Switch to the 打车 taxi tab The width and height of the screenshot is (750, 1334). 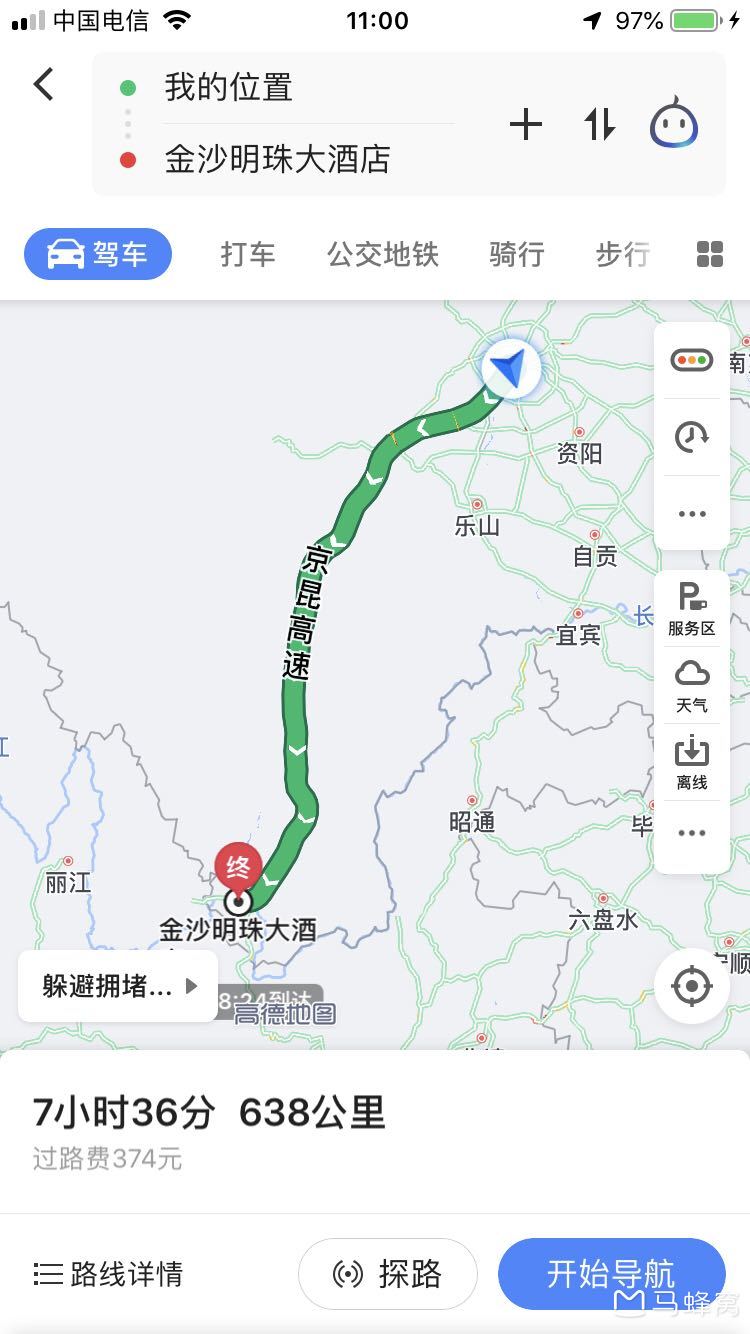[247, 254]
